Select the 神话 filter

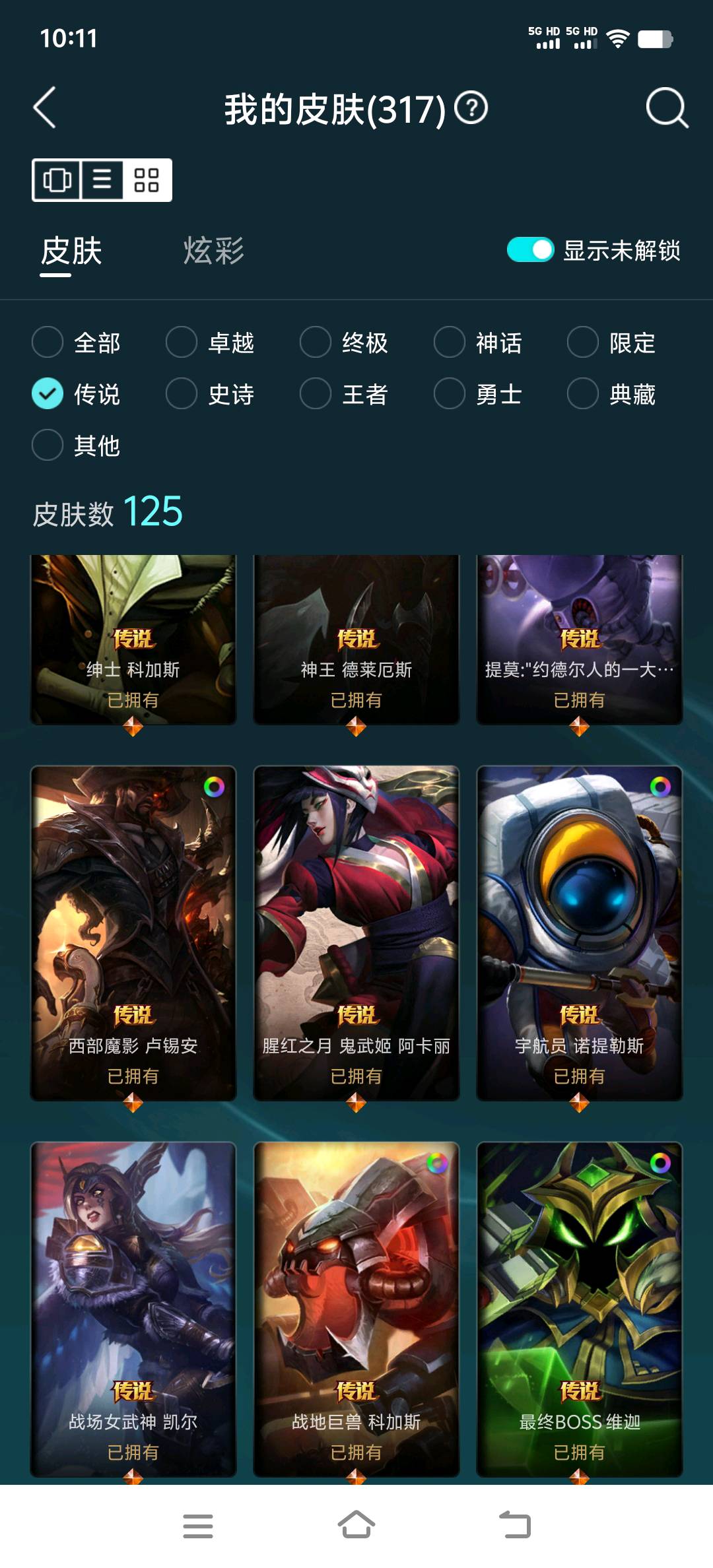(478, 343)
